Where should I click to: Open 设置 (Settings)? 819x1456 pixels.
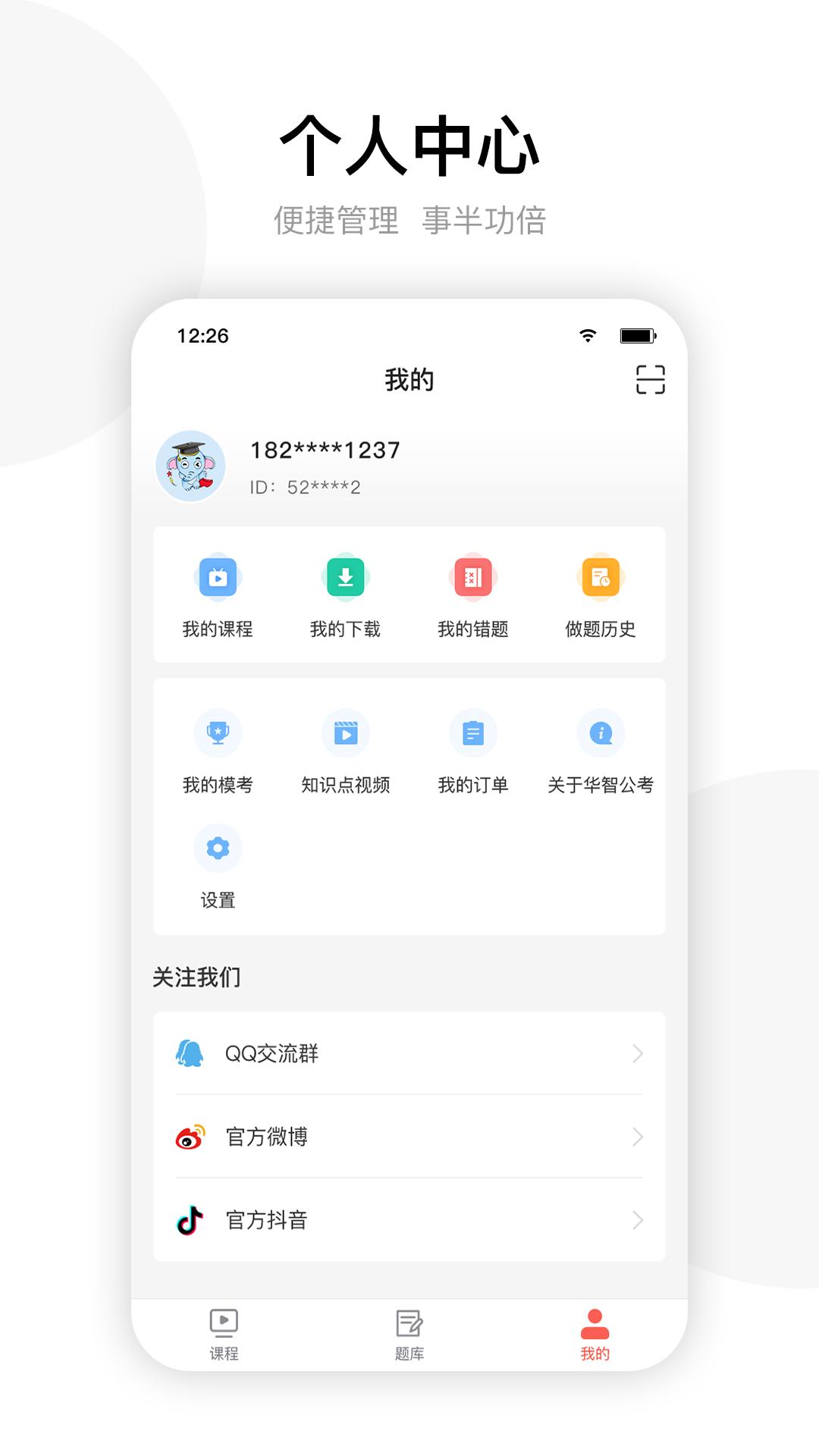point(218,868)
